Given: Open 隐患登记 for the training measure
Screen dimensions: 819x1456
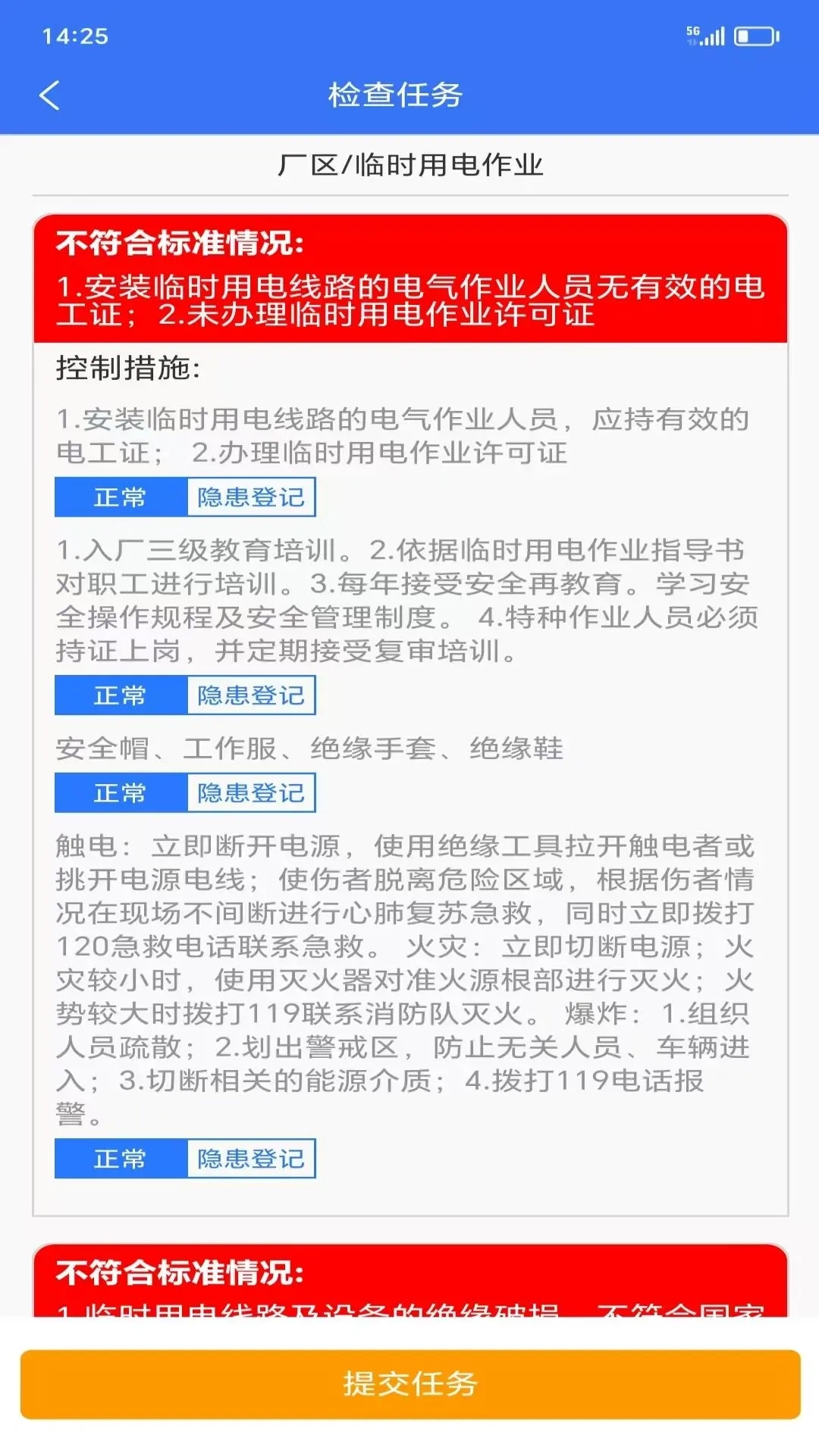Looking at the screenshot, I should point(251,695).
